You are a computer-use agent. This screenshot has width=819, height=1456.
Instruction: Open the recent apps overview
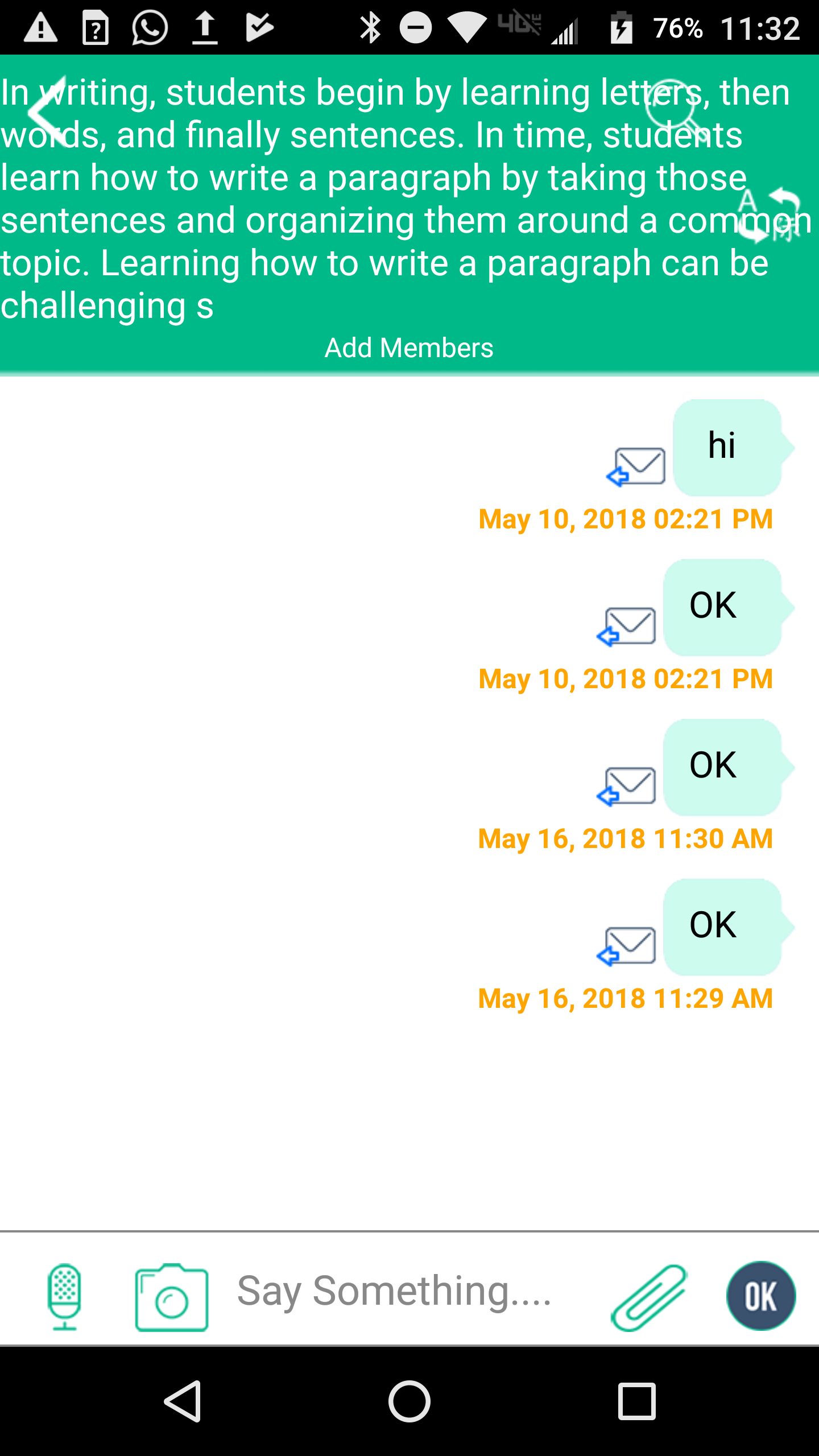[637, 1401]
